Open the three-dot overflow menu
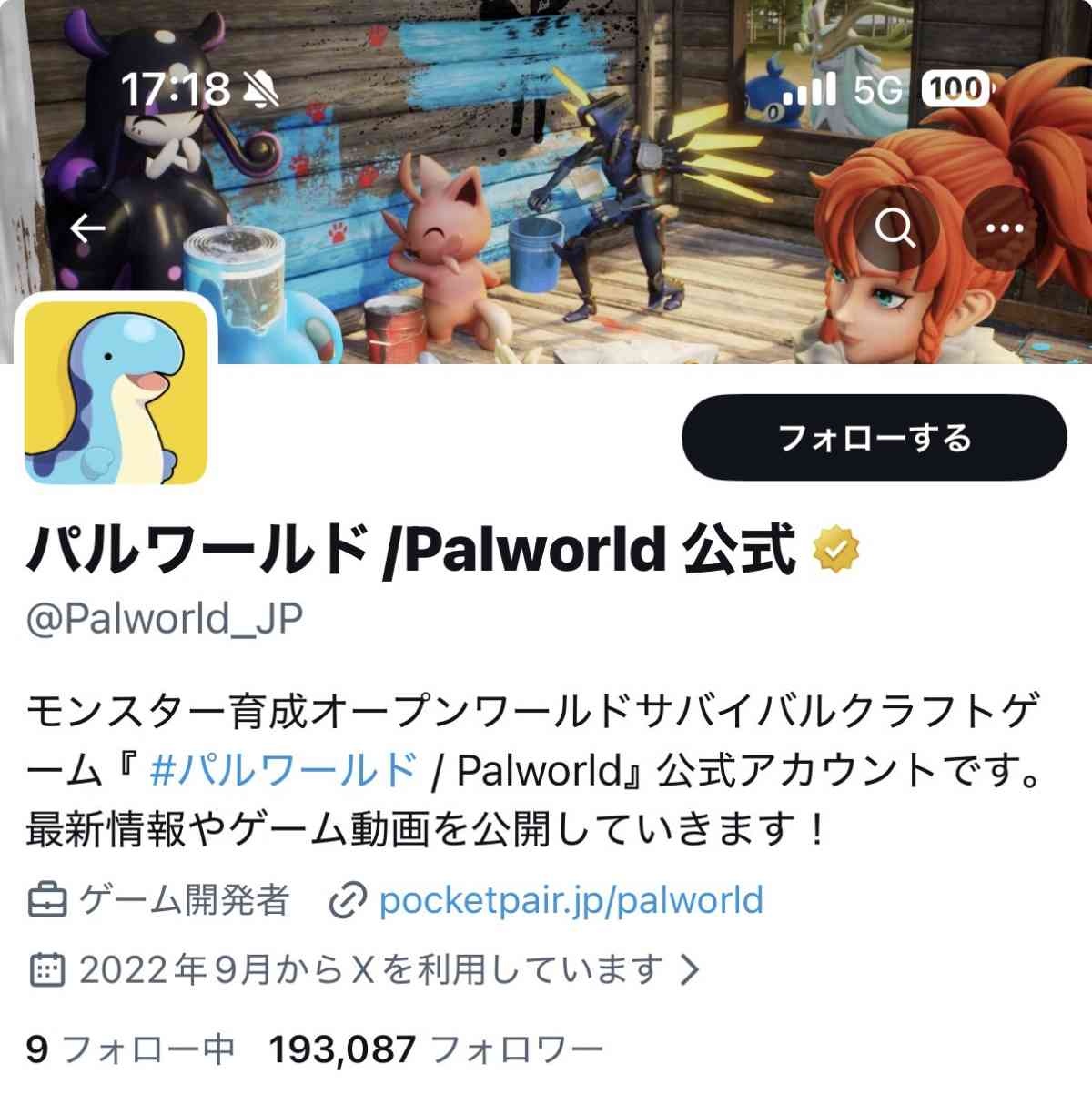1092x1105 pixels. [1005, 228]
